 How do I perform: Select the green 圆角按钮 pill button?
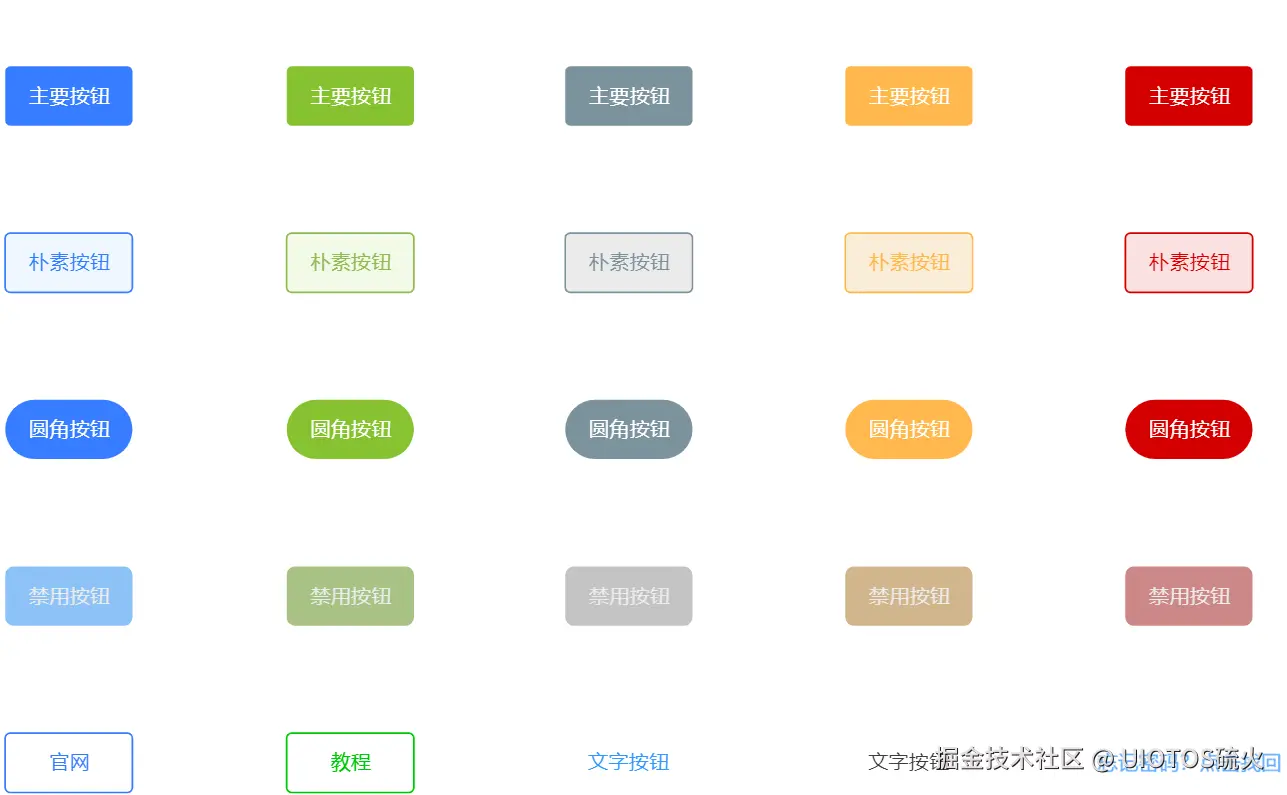pos(350,430)
